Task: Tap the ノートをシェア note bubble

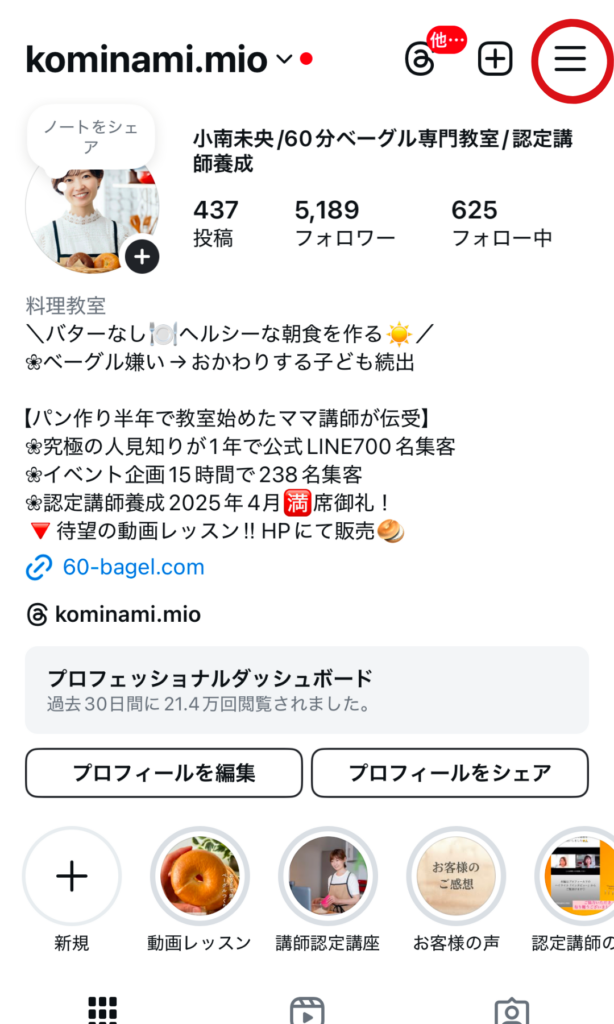Action: click(91, 136)
